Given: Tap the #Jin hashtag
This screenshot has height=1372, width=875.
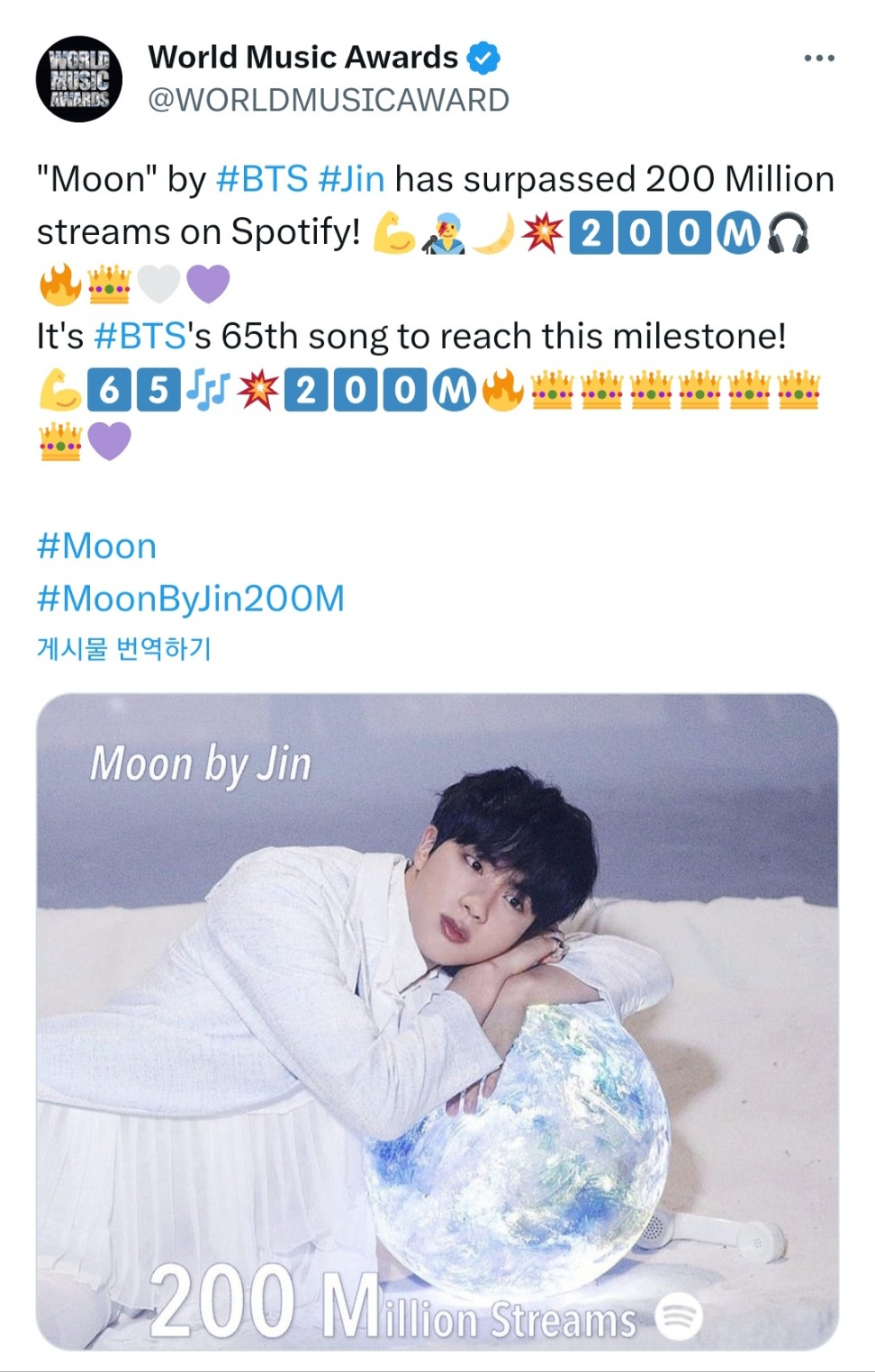Looking at the screenshot, I should tap(351, 179).
